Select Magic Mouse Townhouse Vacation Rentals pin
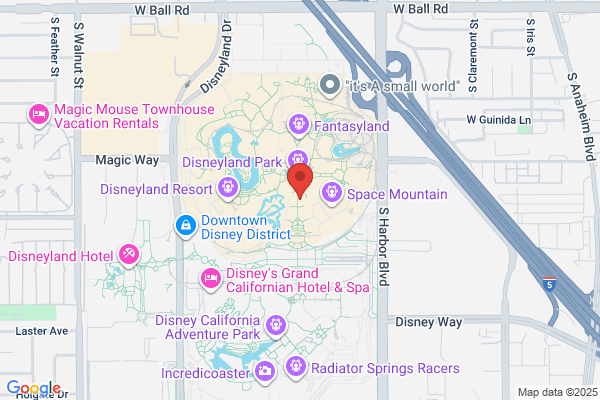 point(39,115)
